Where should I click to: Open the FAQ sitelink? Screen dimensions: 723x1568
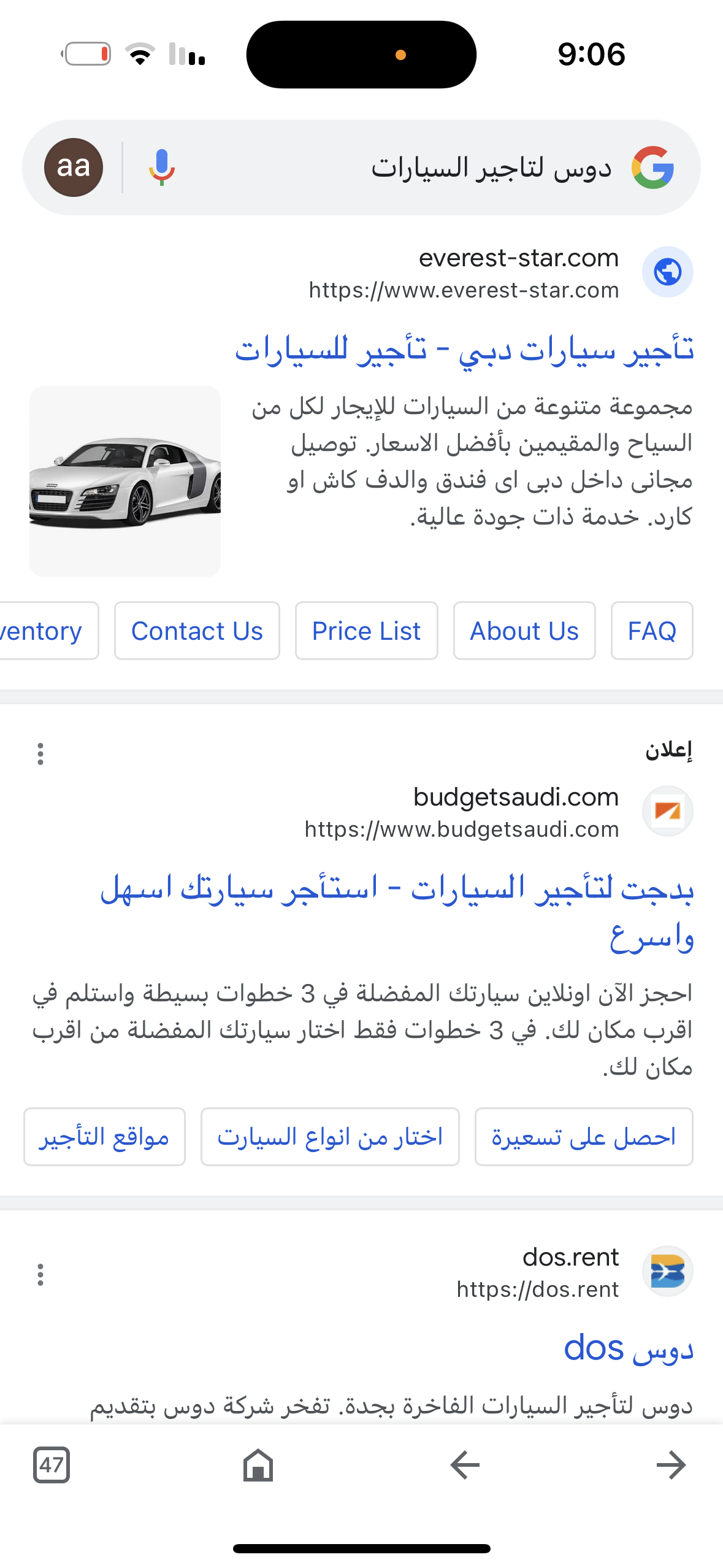click(x=652, y=631)
